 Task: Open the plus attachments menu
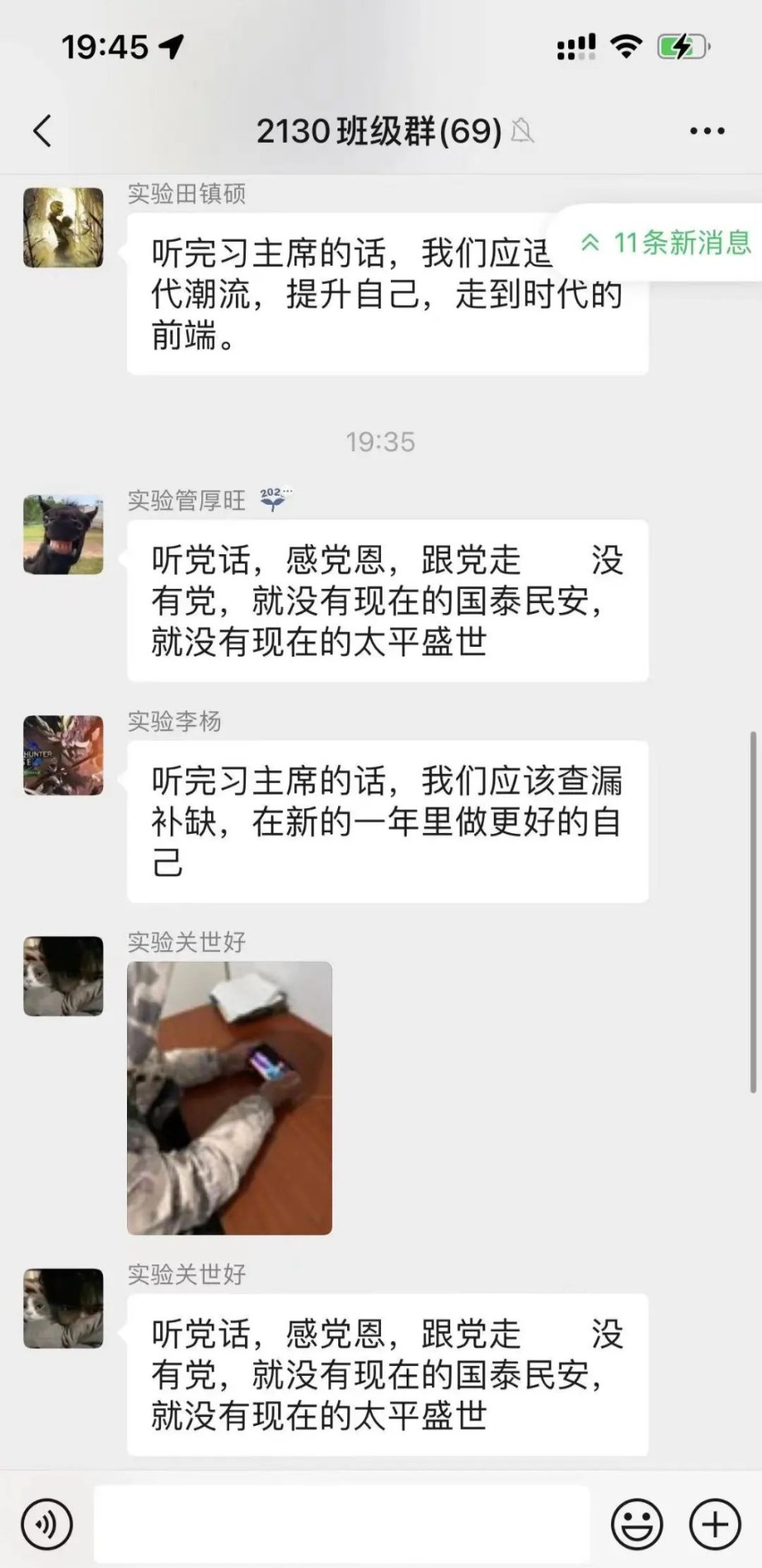point(714,1524)
